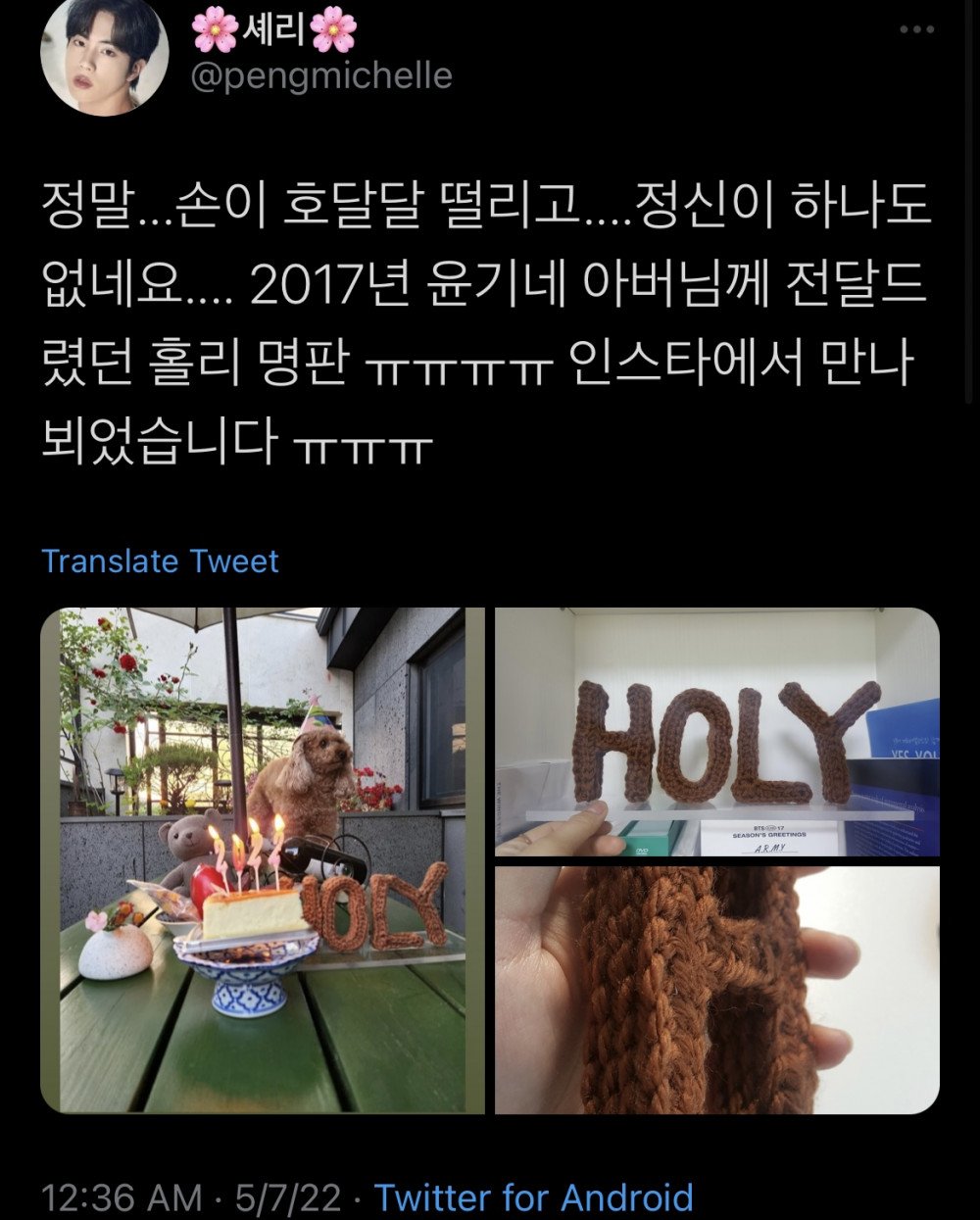This screenshot has width=980, height=1220.
Task: Open the dog and birthday cake photo
Action: click(262, 860)
